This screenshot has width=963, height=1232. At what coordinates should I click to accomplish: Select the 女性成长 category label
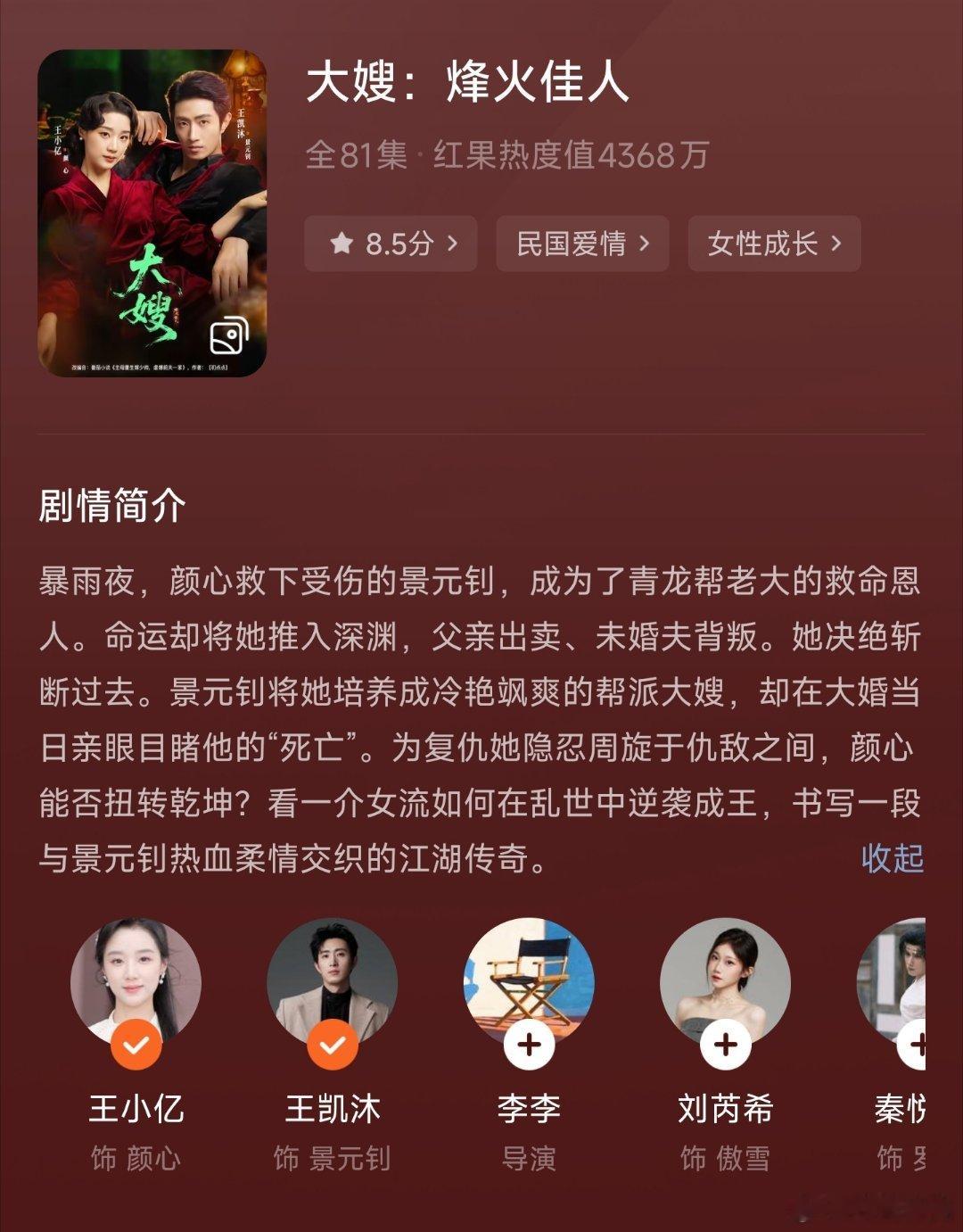pos(764,243)
